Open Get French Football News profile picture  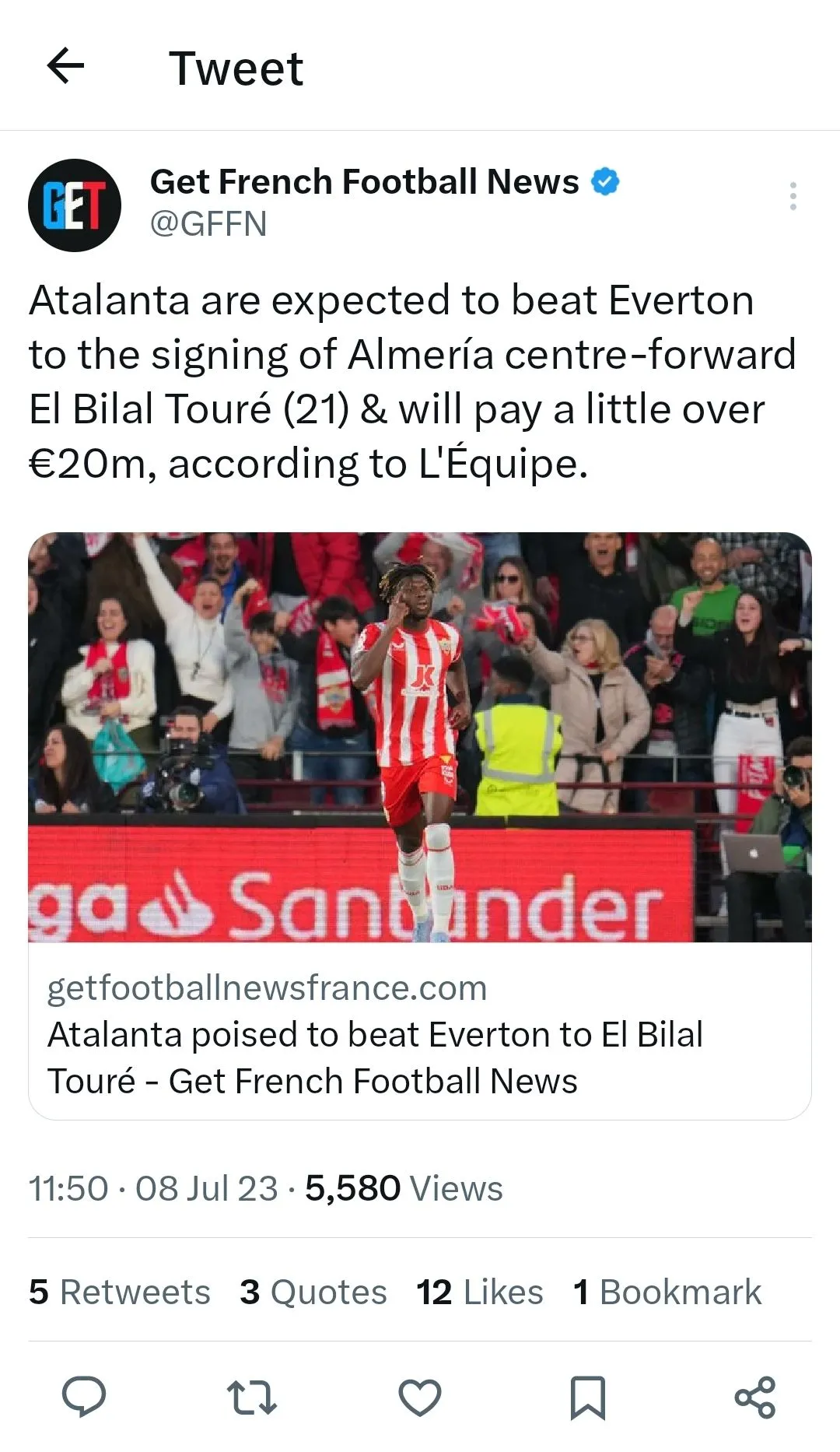(x=75, y=205)
